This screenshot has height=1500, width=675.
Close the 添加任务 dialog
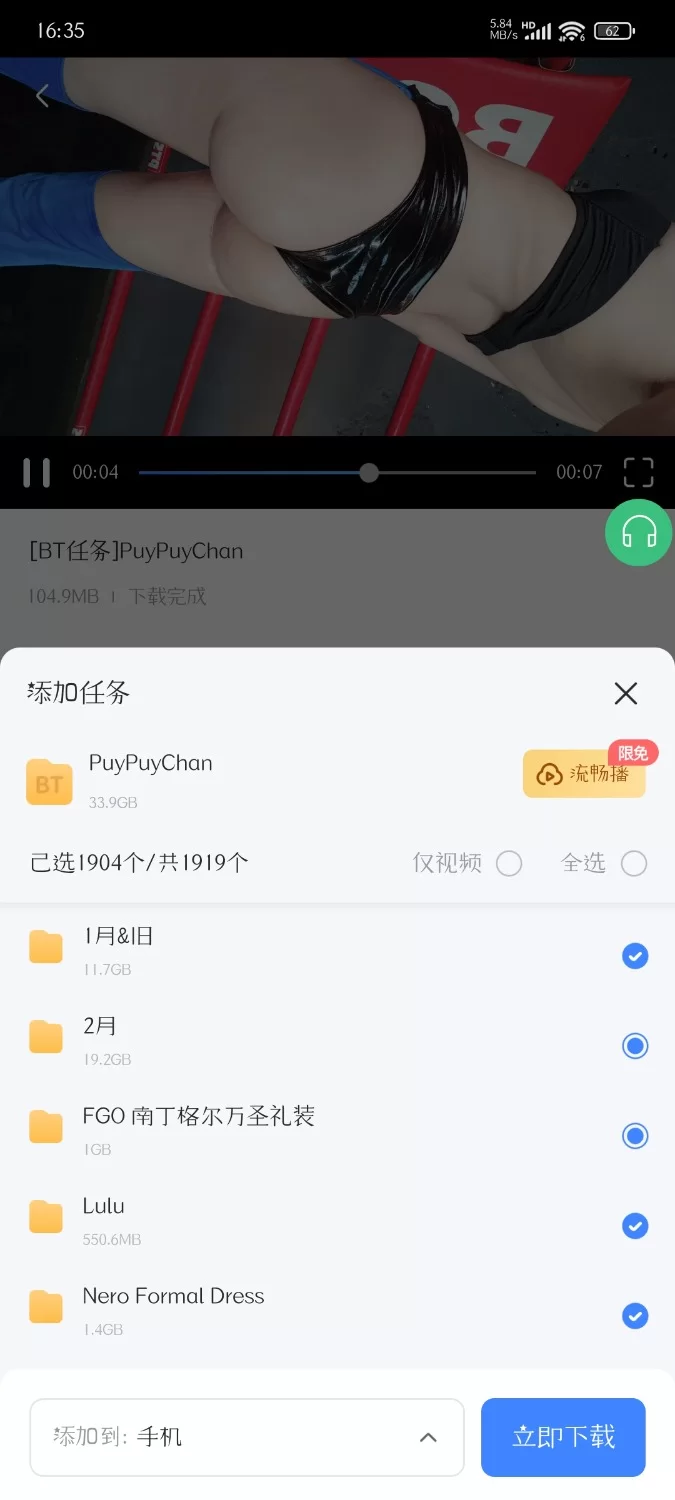[626, 693]
